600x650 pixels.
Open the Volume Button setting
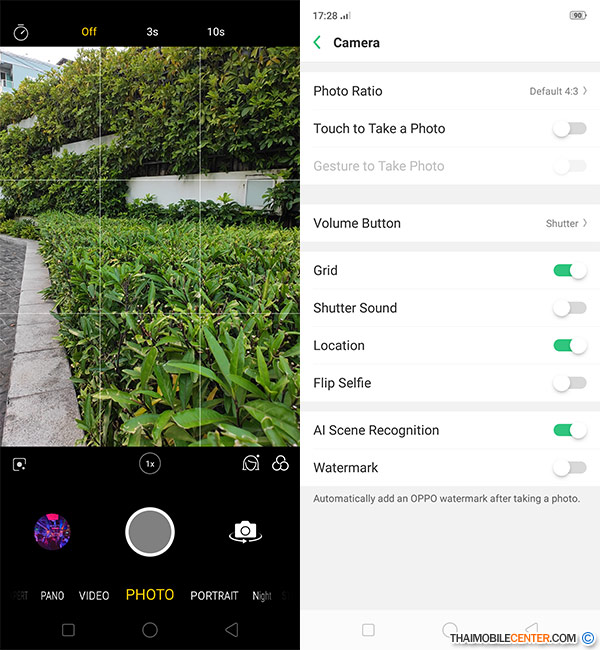coord(450,223)
